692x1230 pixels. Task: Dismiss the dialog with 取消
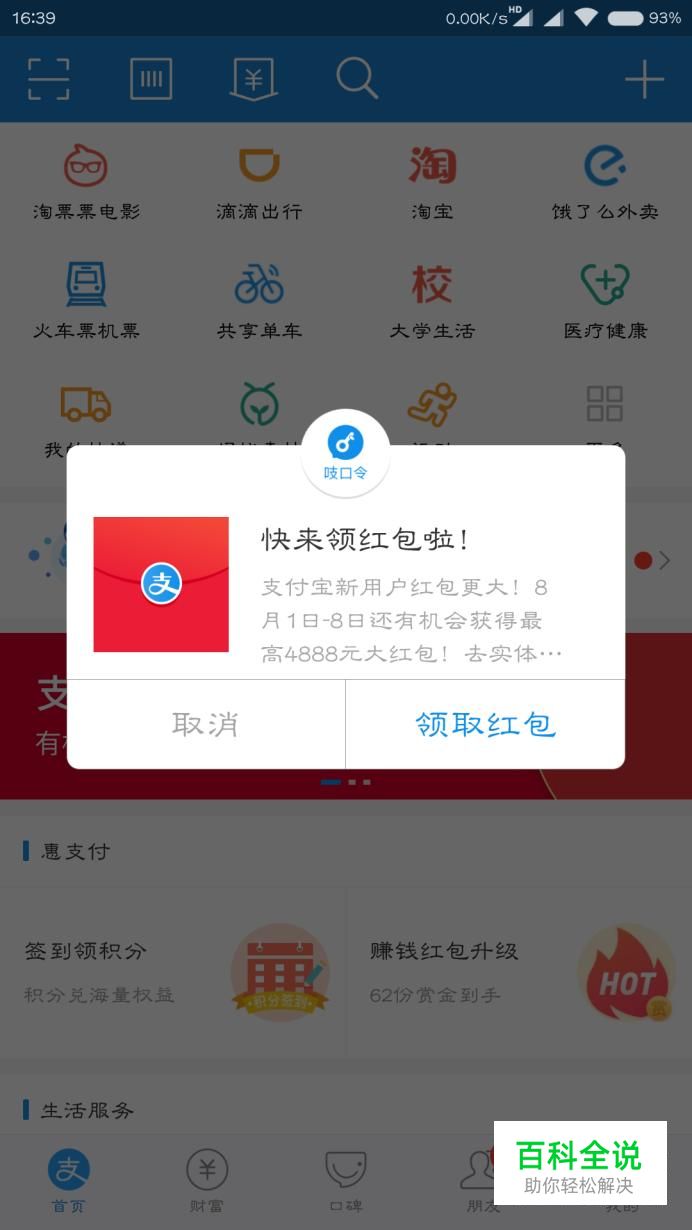206,724
